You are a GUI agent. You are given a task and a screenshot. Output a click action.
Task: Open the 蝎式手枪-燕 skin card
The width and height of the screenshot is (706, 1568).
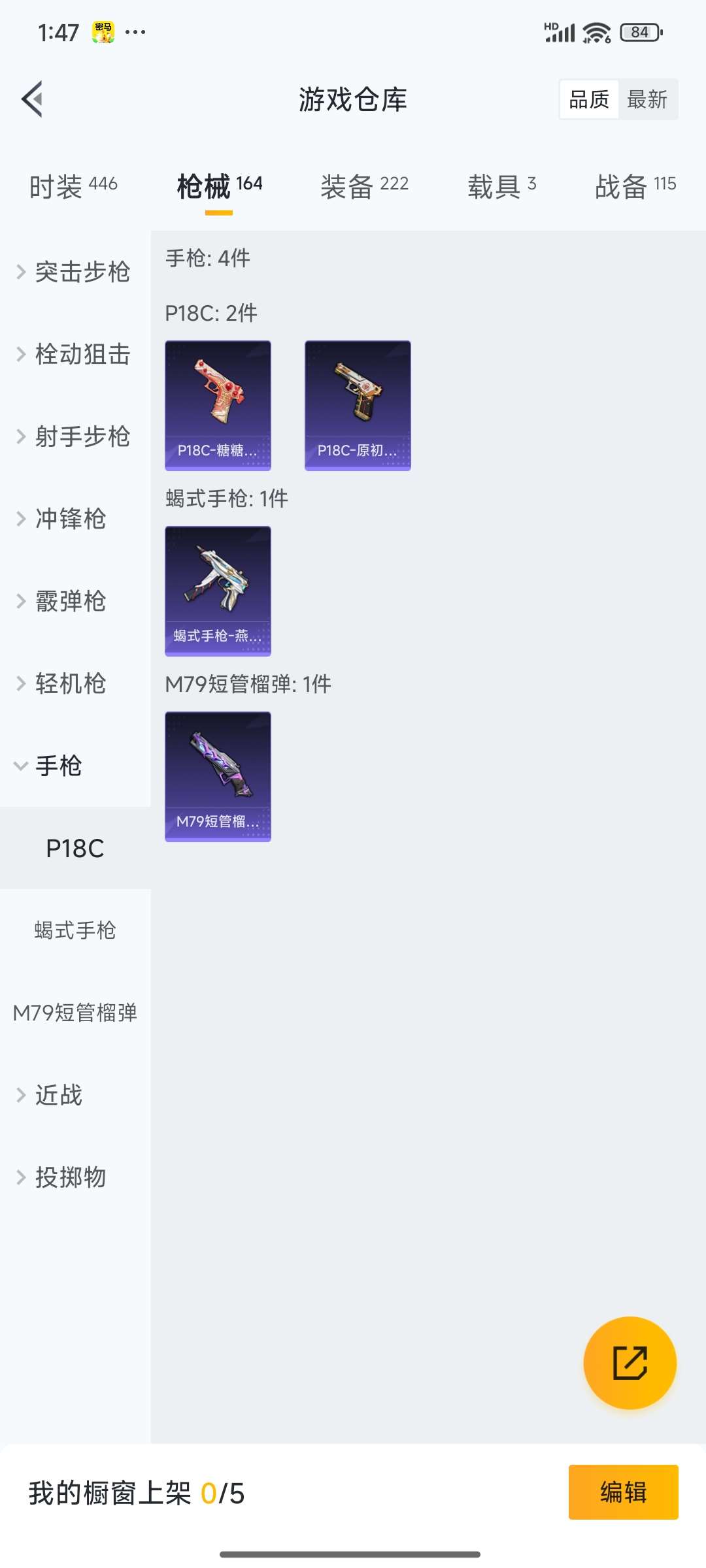tap(217, 589)
